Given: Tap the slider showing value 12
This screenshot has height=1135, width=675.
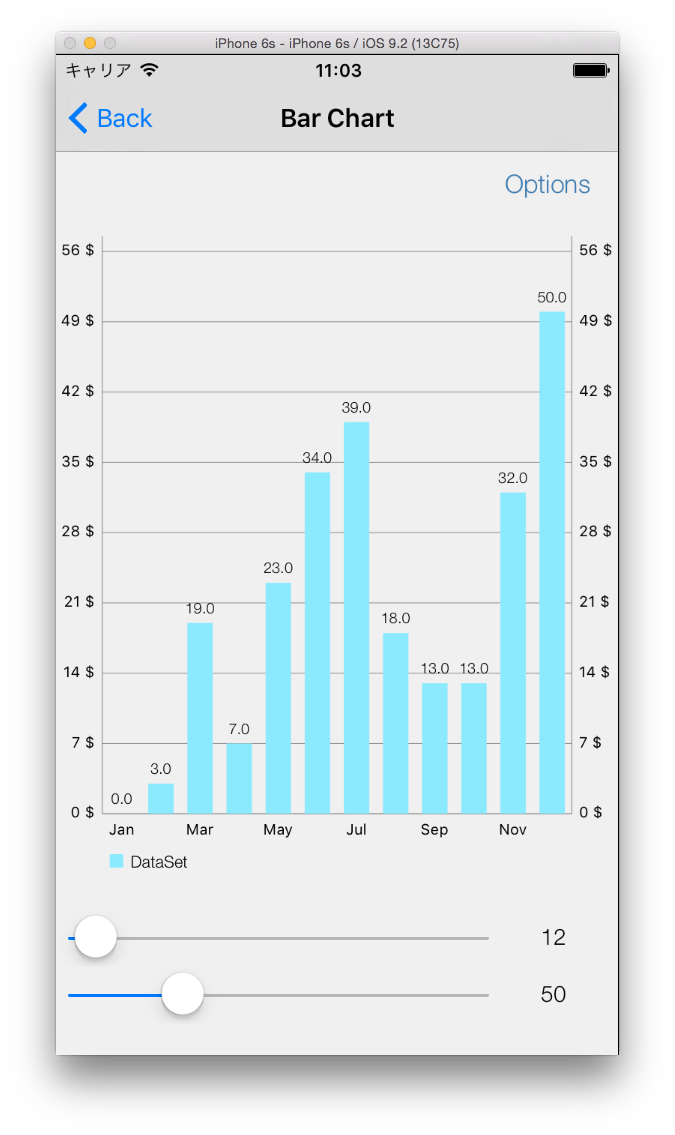Looking at the screenshot, I should coord(96,938).
